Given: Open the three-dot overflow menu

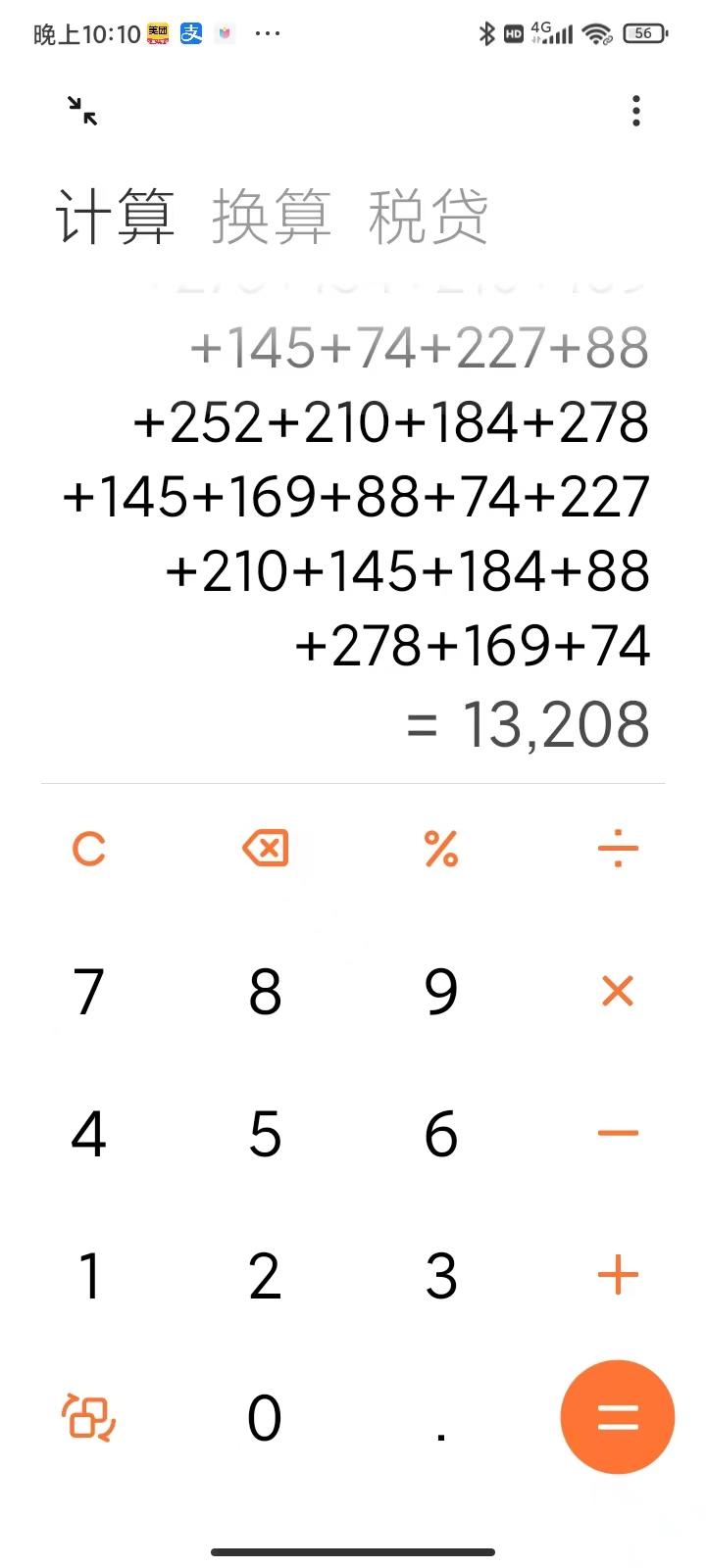Looking at the screenshot, I should 636,111.
